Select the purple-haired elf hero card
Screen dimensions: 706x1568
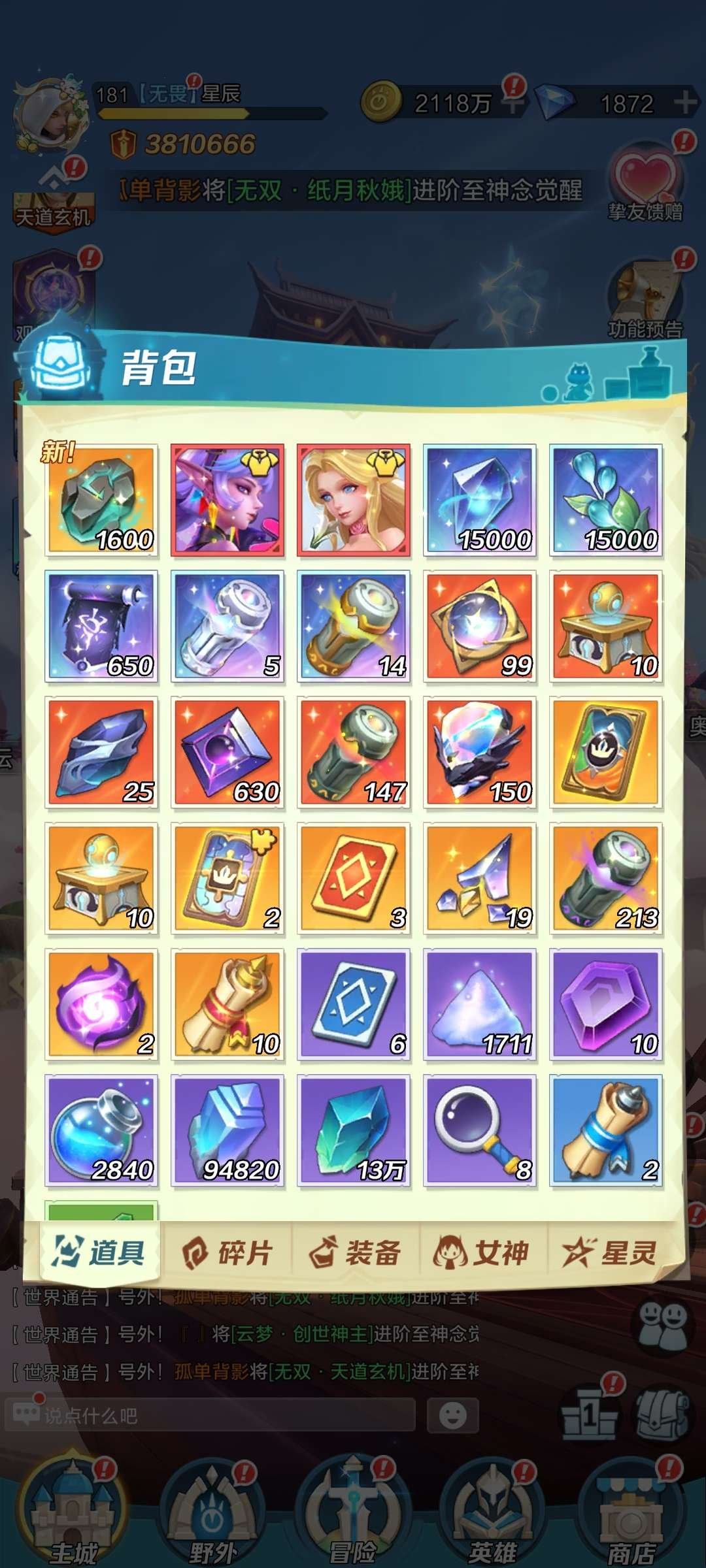pos(227,500)
